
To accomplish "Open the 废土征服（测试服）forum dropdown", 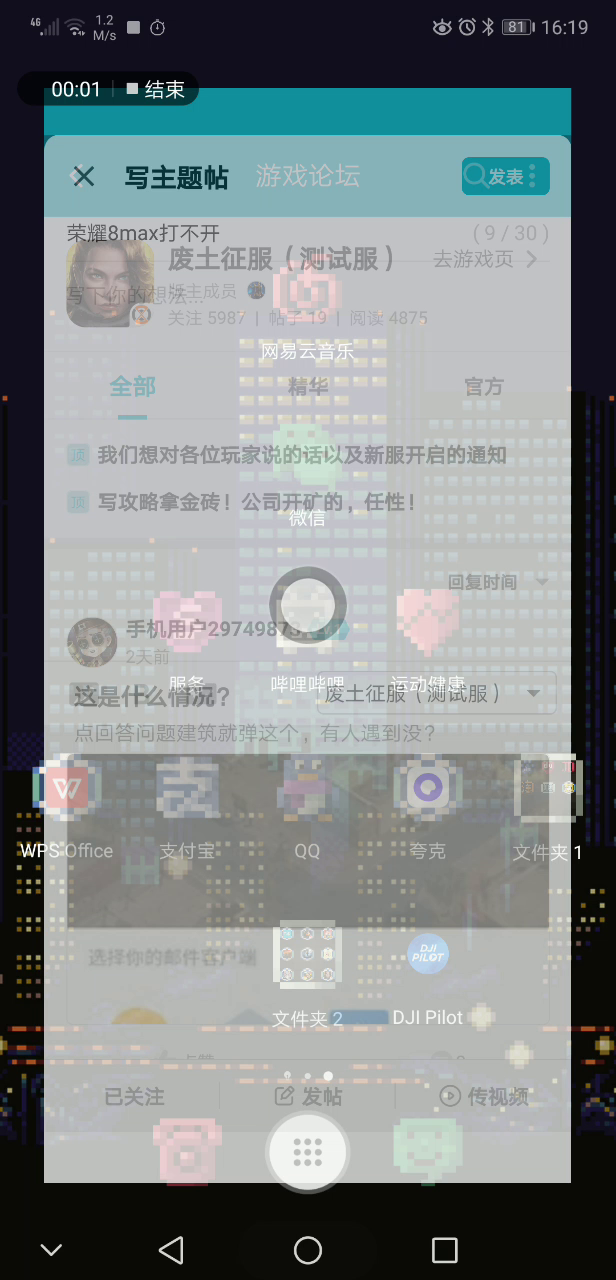I will click(x=436, y=693).
